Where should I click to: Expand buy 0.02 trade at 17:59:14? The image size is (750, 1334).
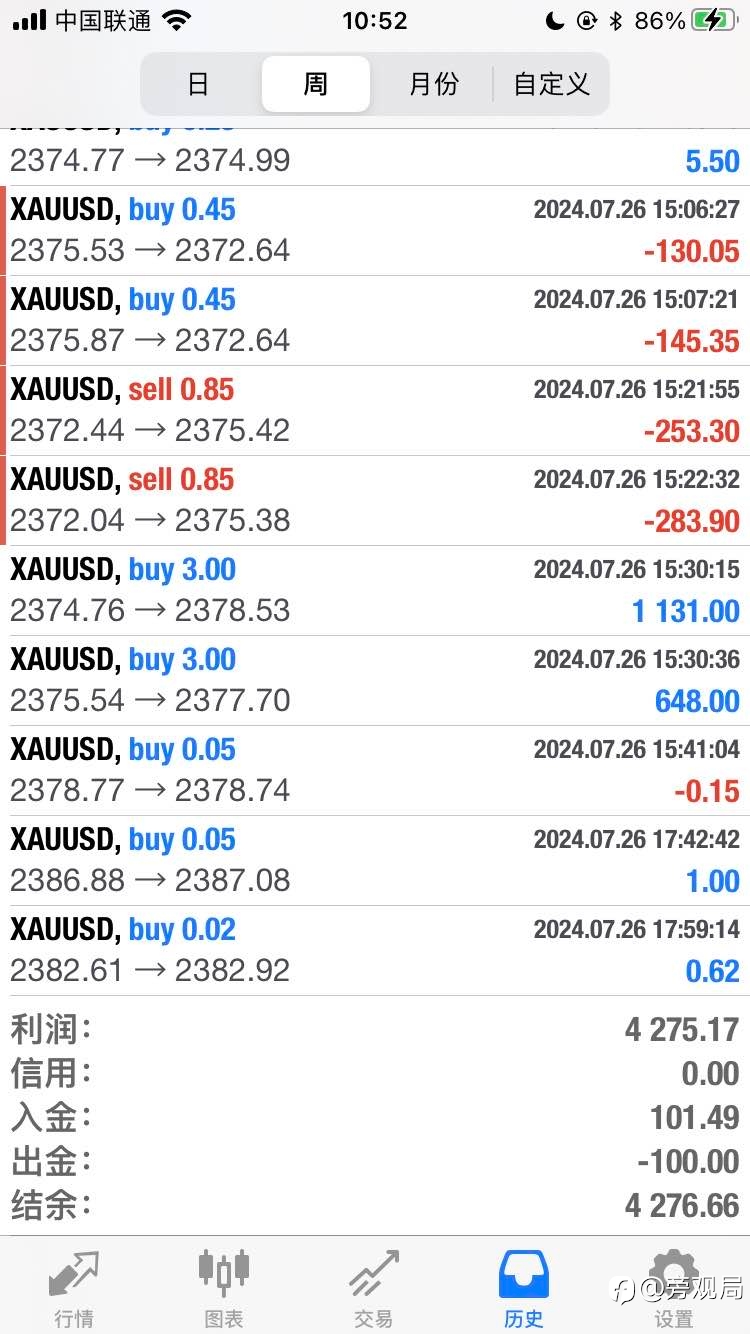click(x=375, y=951)
